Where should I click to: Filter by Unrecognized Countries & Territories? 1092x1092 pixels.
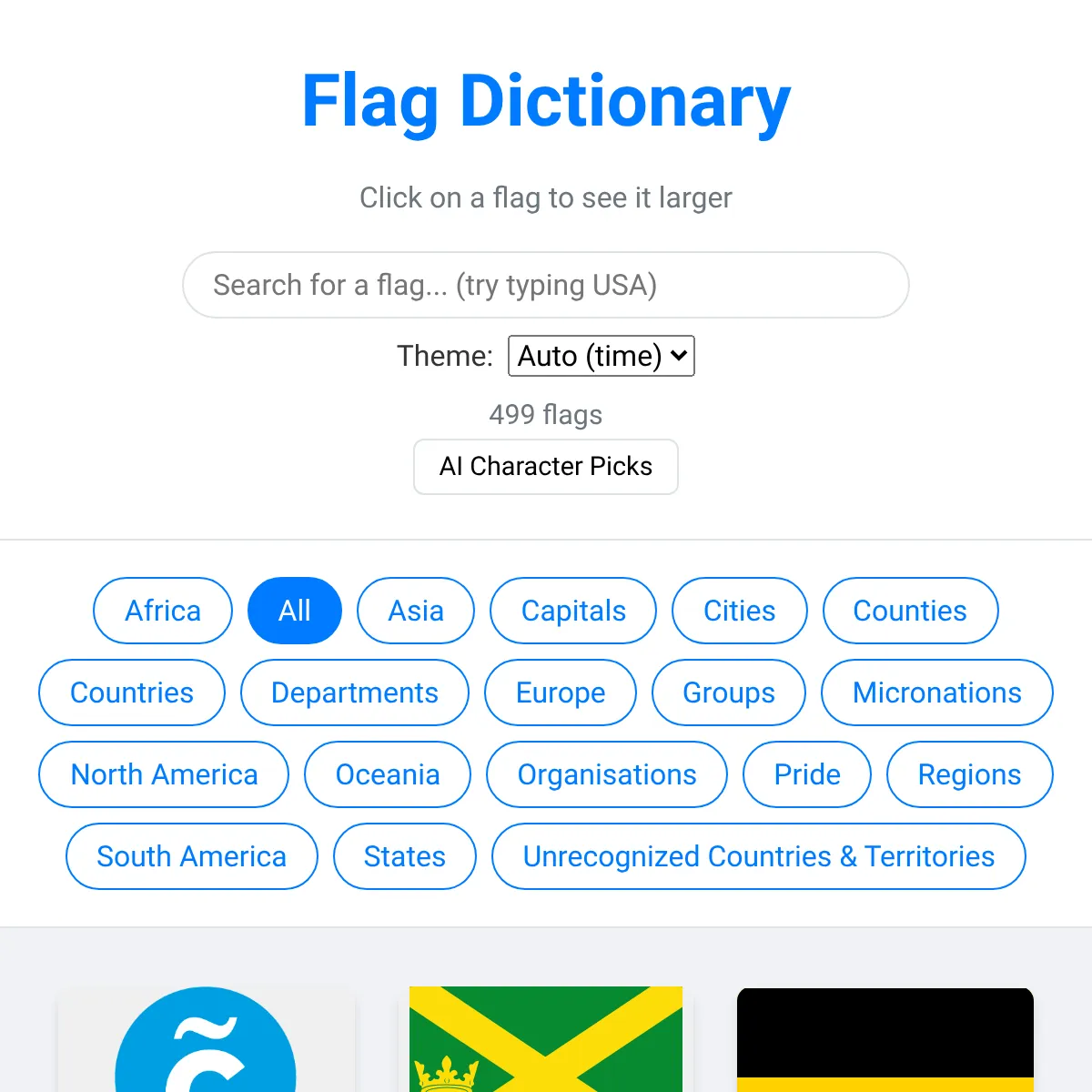(x=759, y=856)
